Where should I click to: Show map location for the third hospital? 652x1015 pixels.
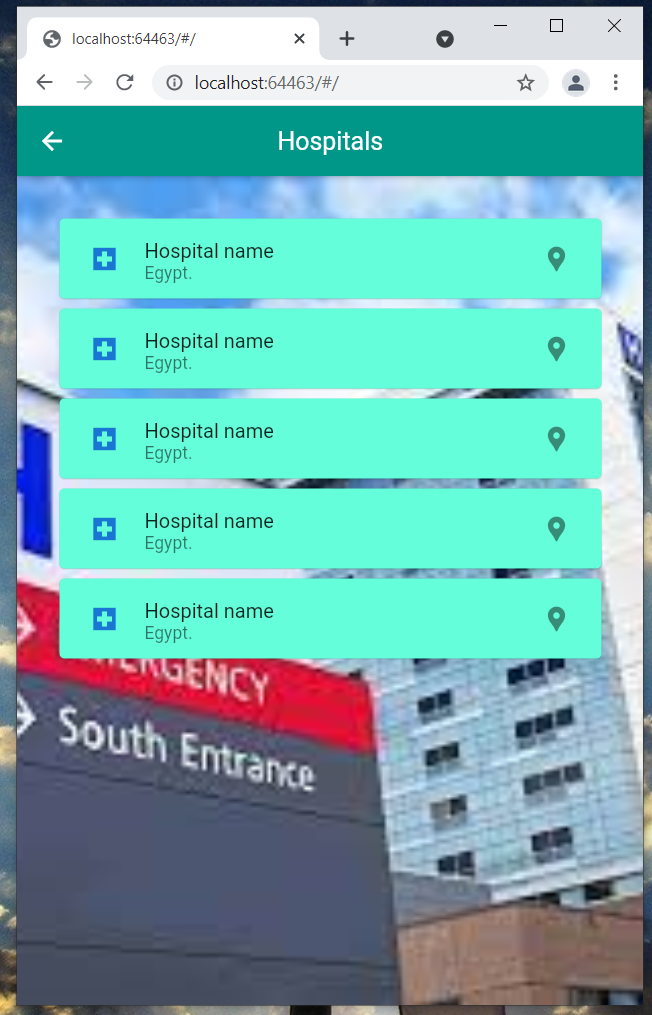(x=557, y=439)
